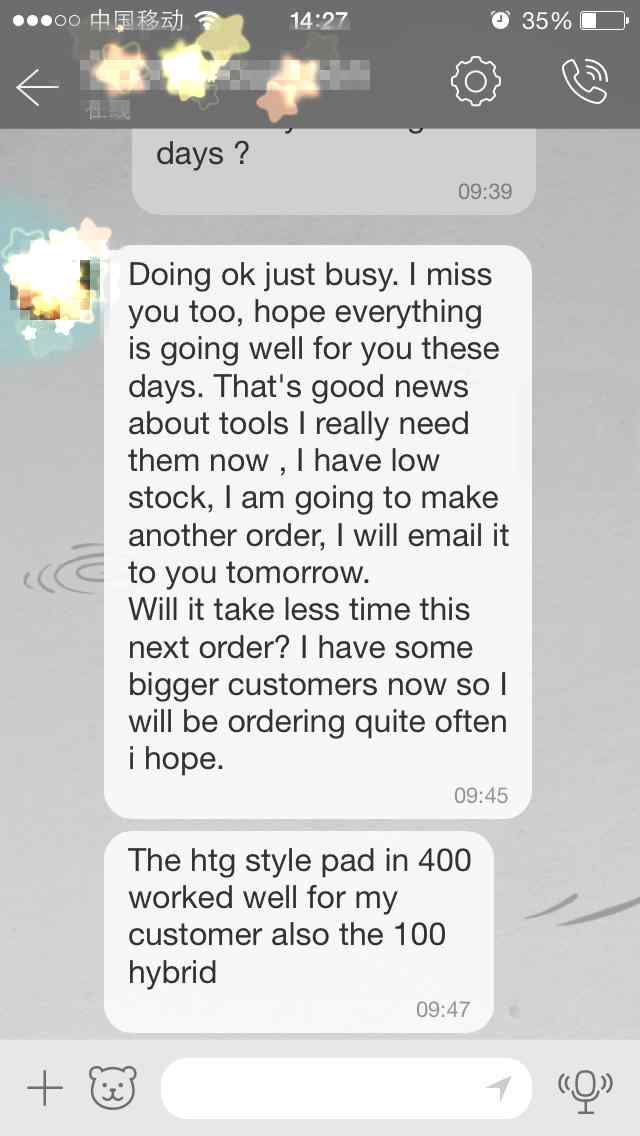Image resolution: width=640 pixels, height=1136 pixels.
Task: Open chat settings gear icon
Action: (474, 83)
